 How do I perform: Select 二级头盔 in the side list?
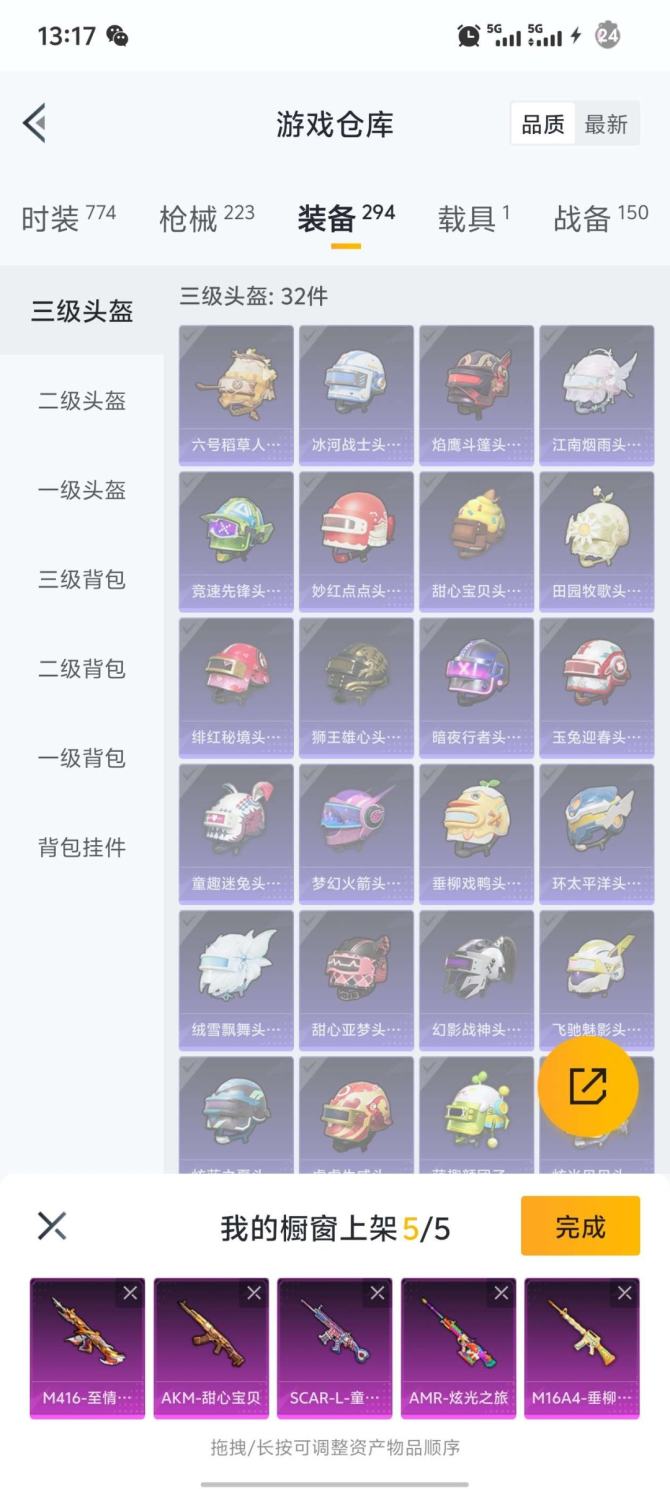click(x=82, y=401)
